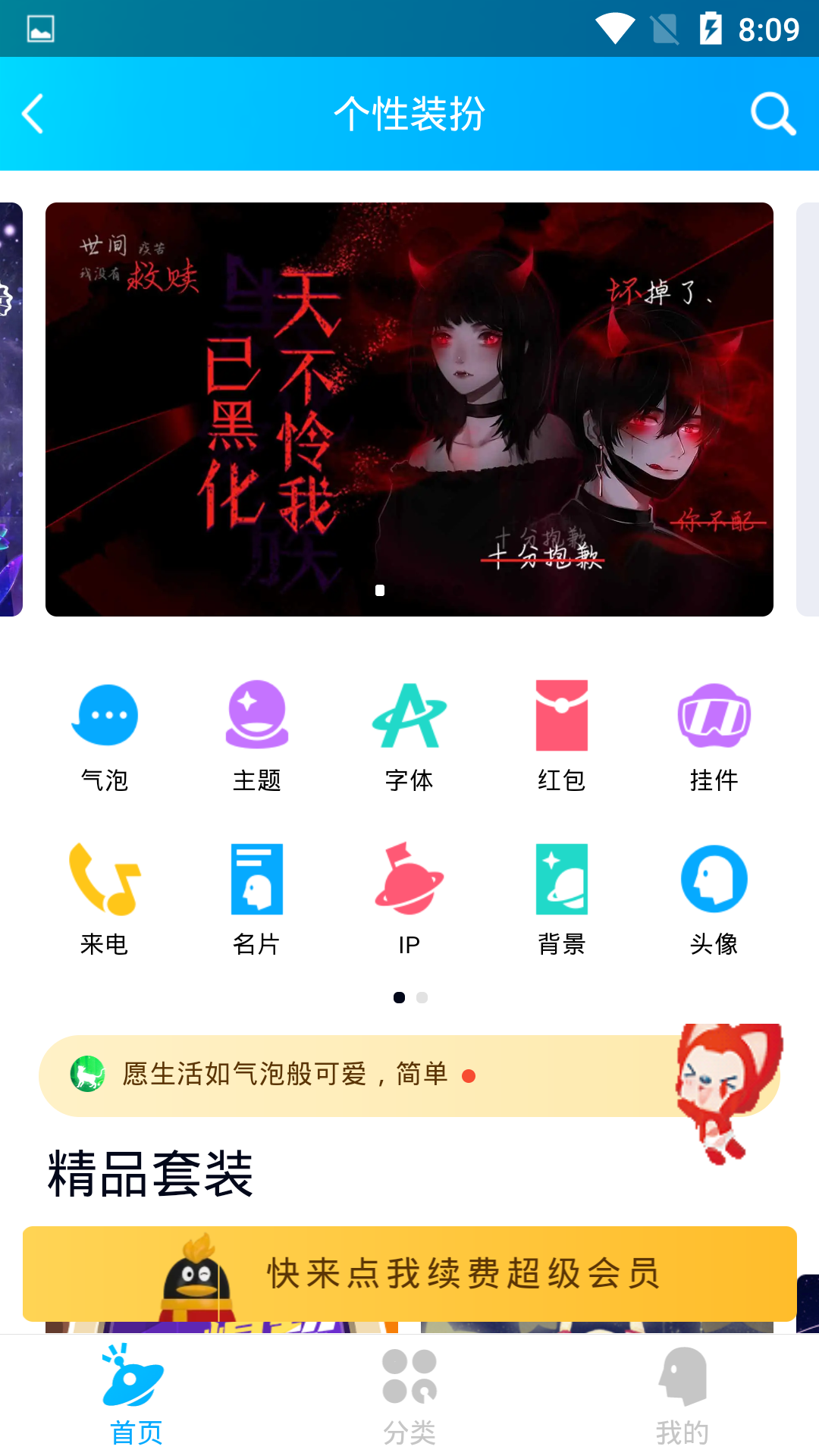Open the 天不怜我已黑化 banner
The height and width of the screenshot is (1456, 819).
click(x=409, y=409)
